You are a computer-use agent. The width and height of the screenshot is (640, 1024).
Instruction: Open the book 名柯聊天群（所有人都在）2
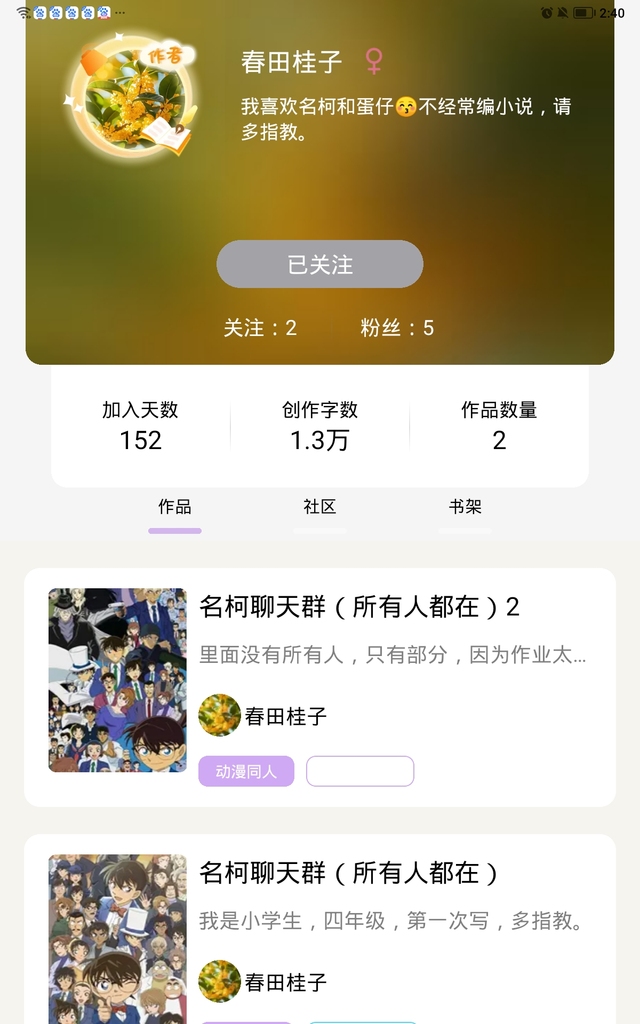[360, 607]
